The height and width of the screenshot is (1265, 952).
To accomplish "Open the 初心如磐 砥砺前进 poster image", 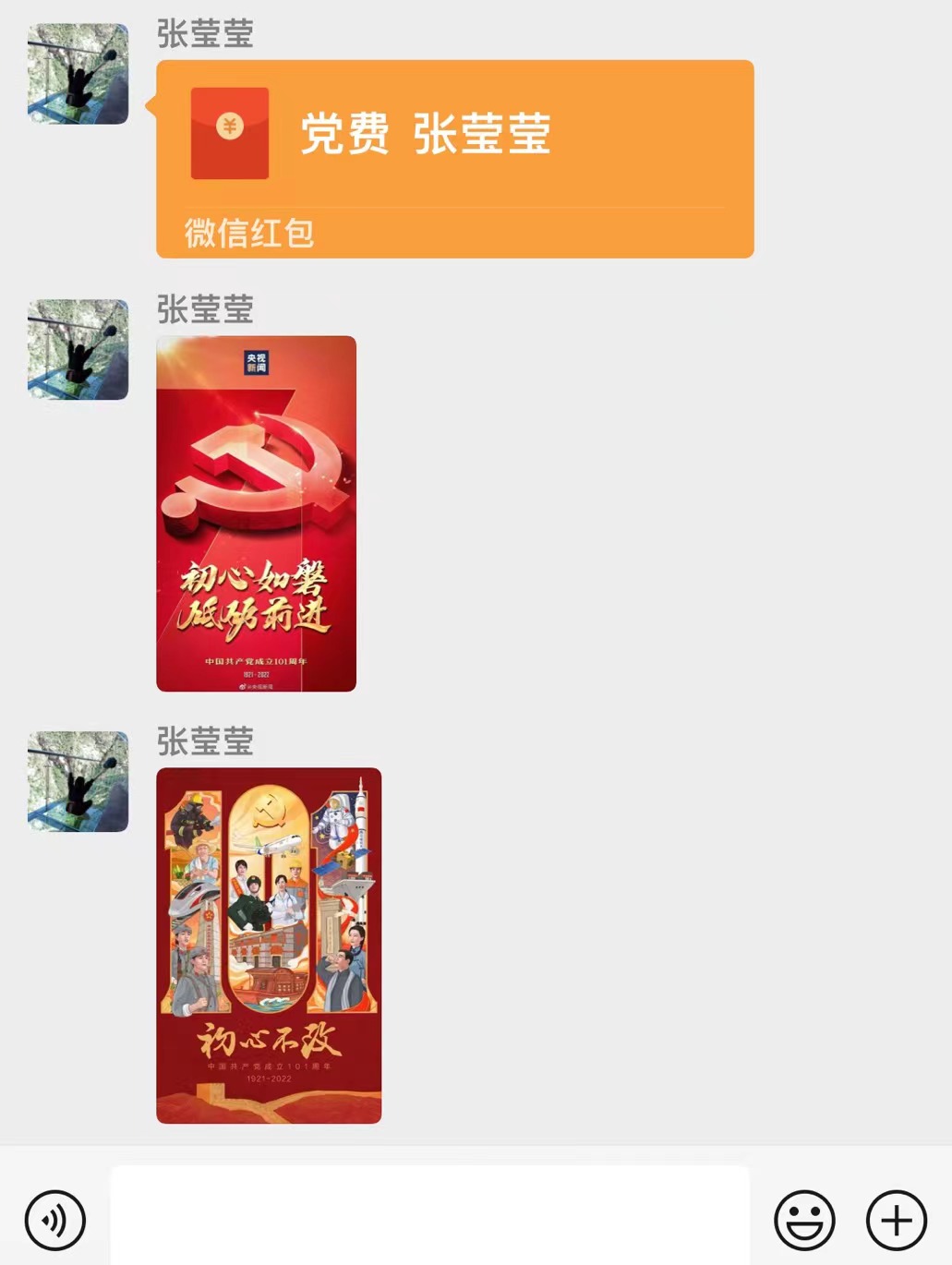I will point(256,513).
